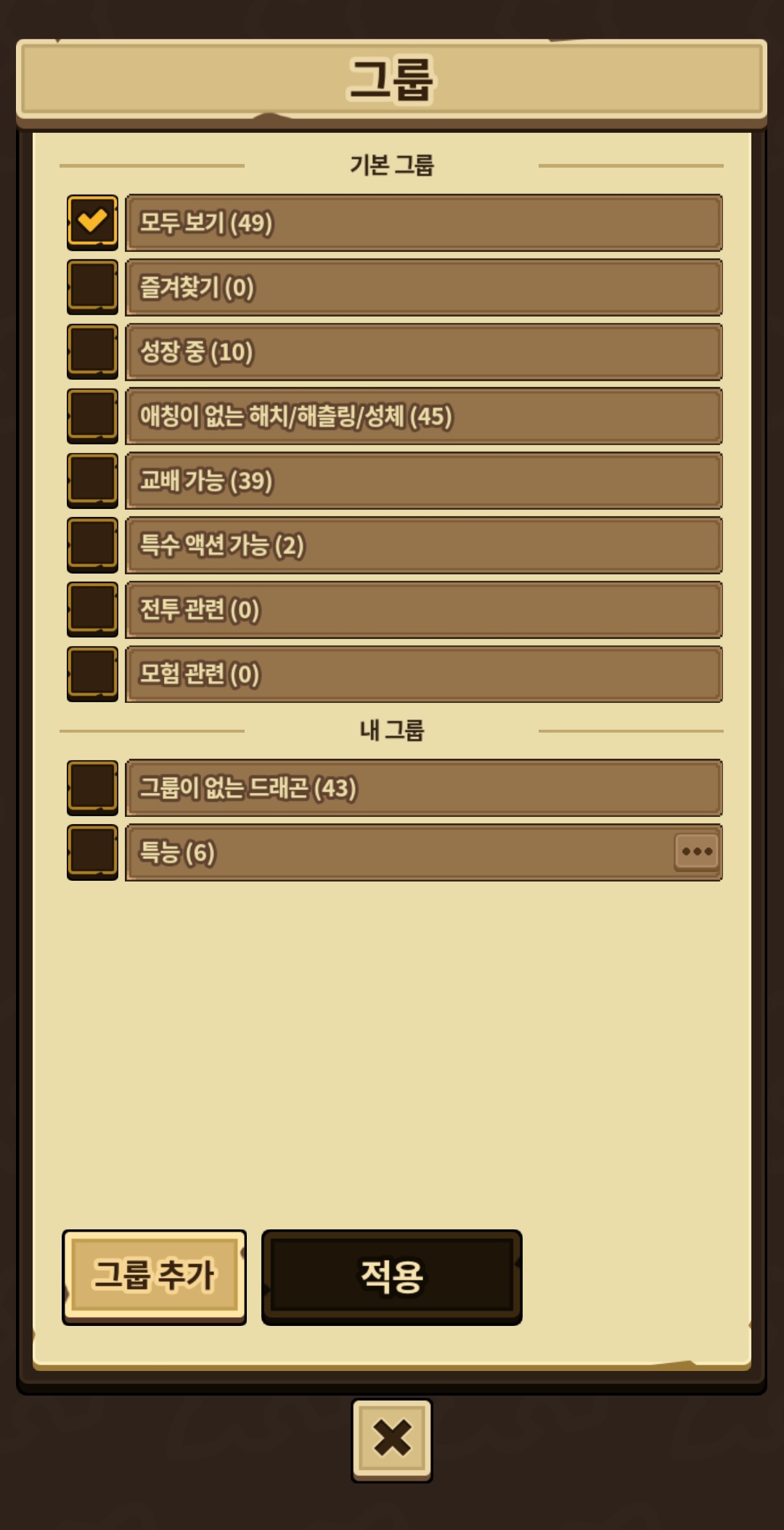Select the 그룹이 없는 드래곤 (43) checkbox

pyautogui.click(x=92, y=788)
